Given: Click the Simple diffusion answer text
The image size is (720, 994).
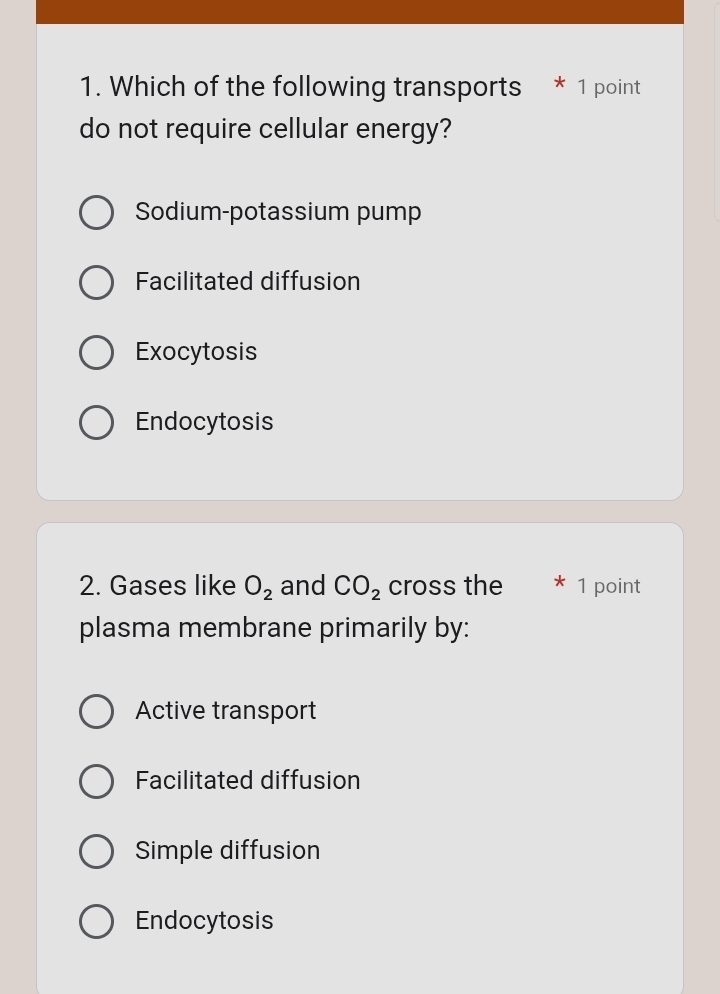Looking at the screenshot, I should tap(227, 850).
